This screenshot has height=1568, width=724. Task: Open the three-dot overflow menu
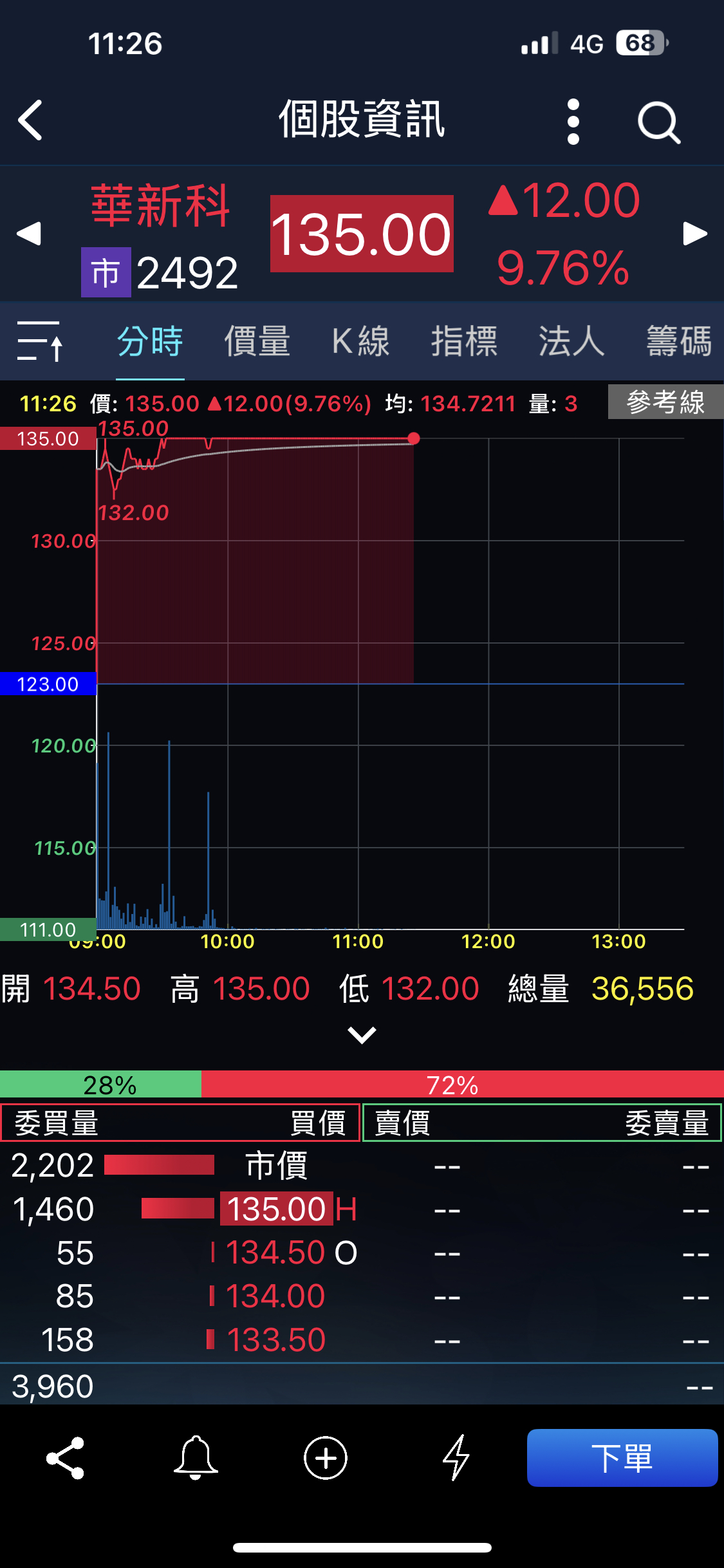point(573,121)
